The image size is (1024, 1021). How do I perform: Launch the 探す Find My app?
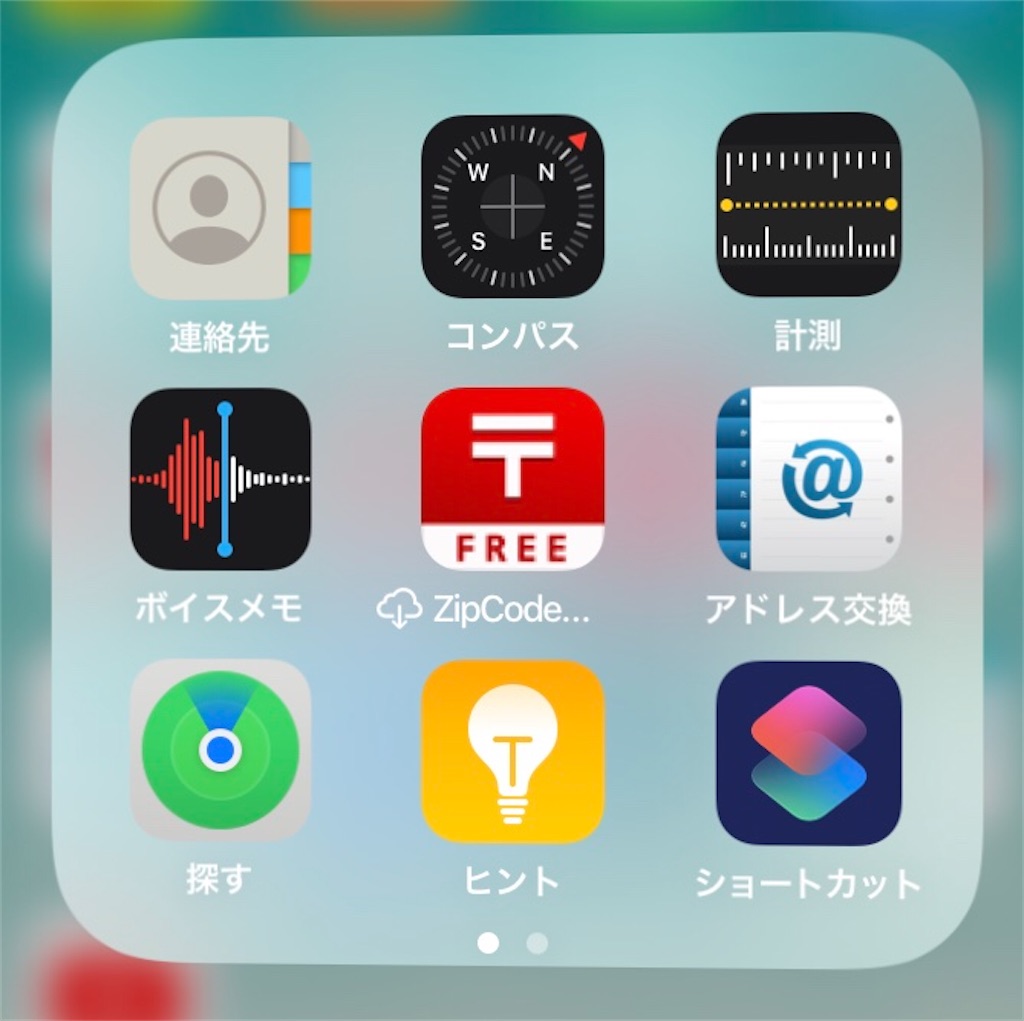coord(220,750)
